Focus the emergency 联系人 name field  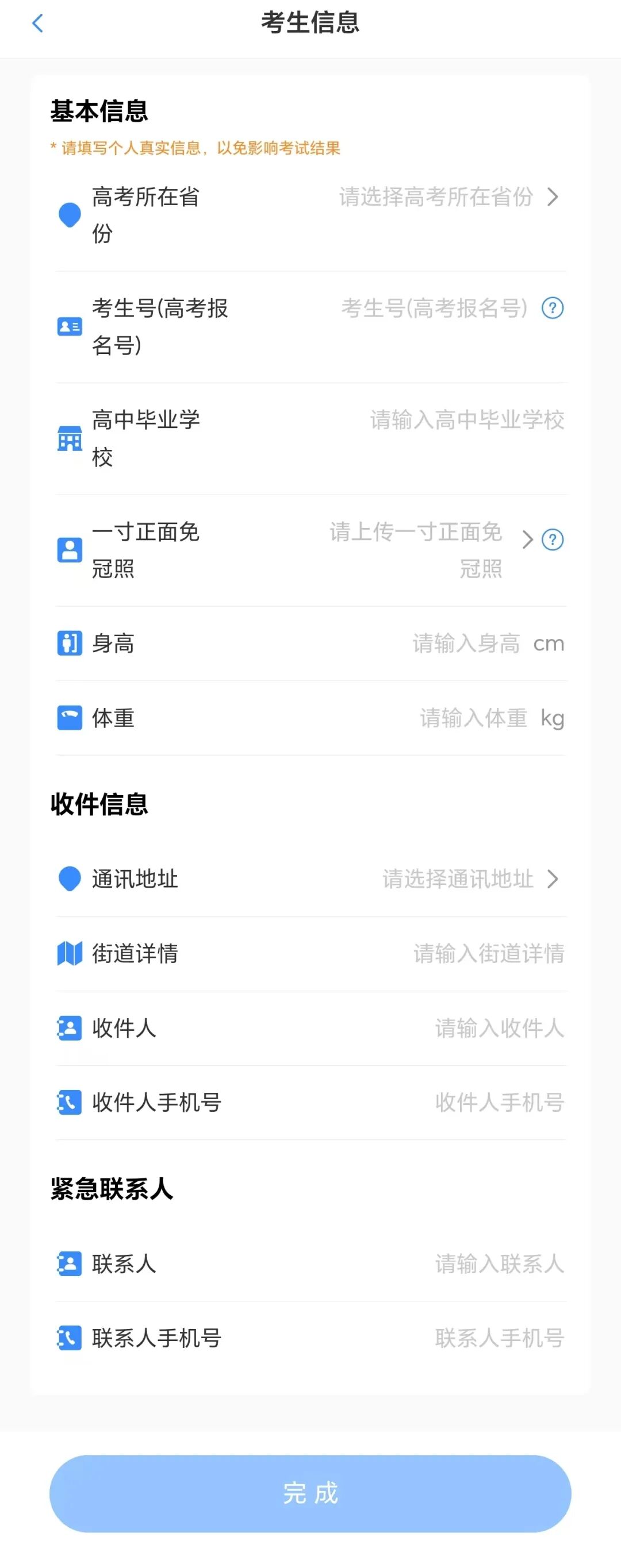tap(499, 1263)
